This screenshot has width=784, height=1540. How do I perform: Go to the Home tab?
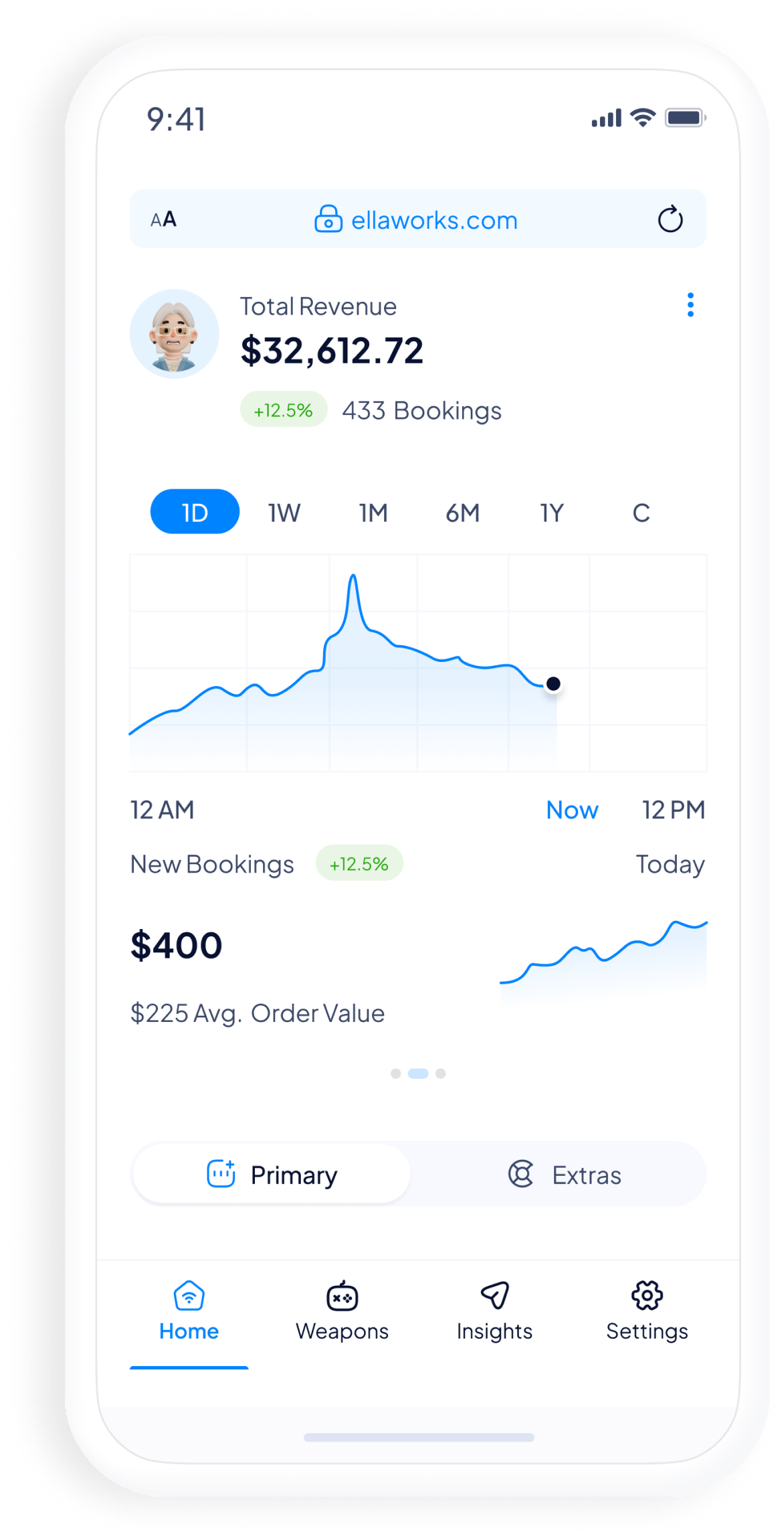coord(189,1312)
